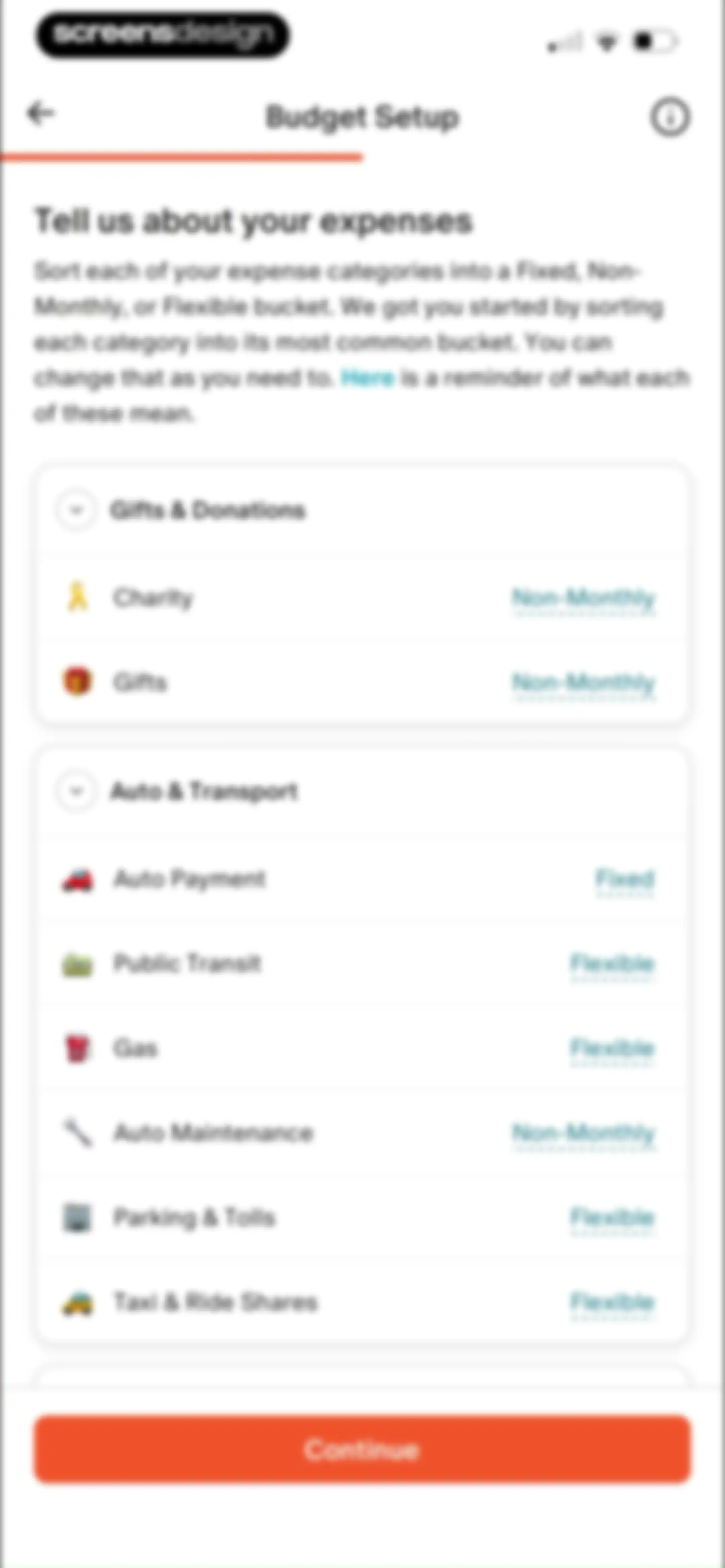
Task: Open the info icon in the header
Action: coord(670,117)
